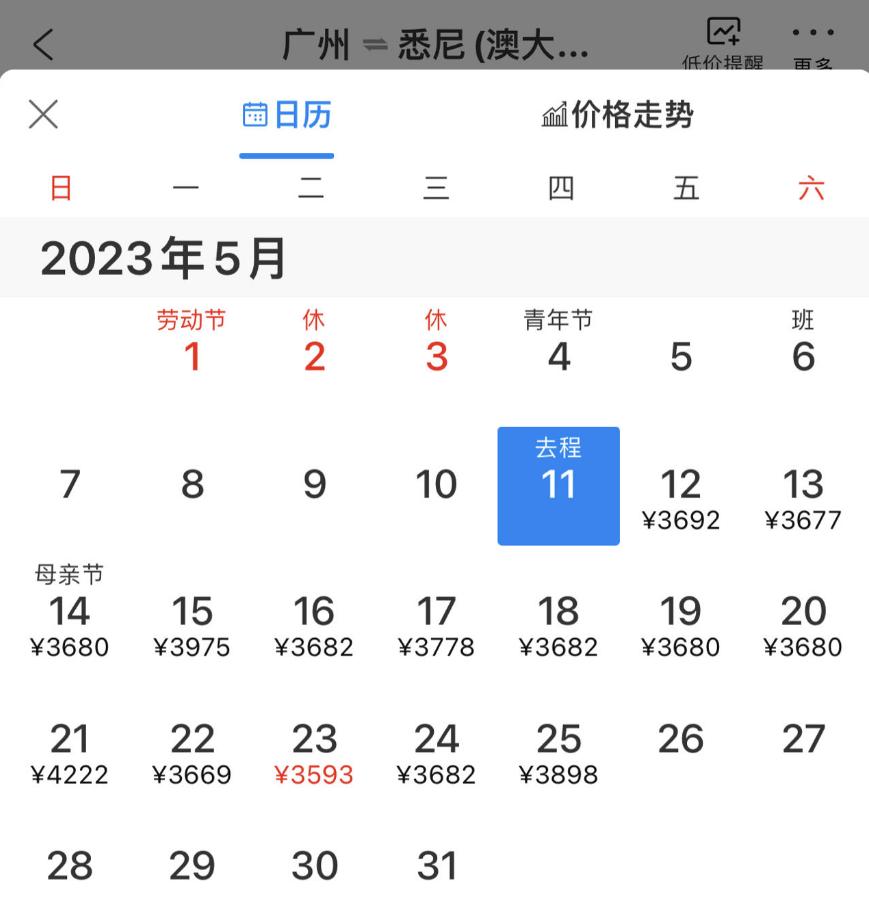Click the chart icon beside 价格走势
This screenshot has width=869, height=924.
tap(555, 114)
